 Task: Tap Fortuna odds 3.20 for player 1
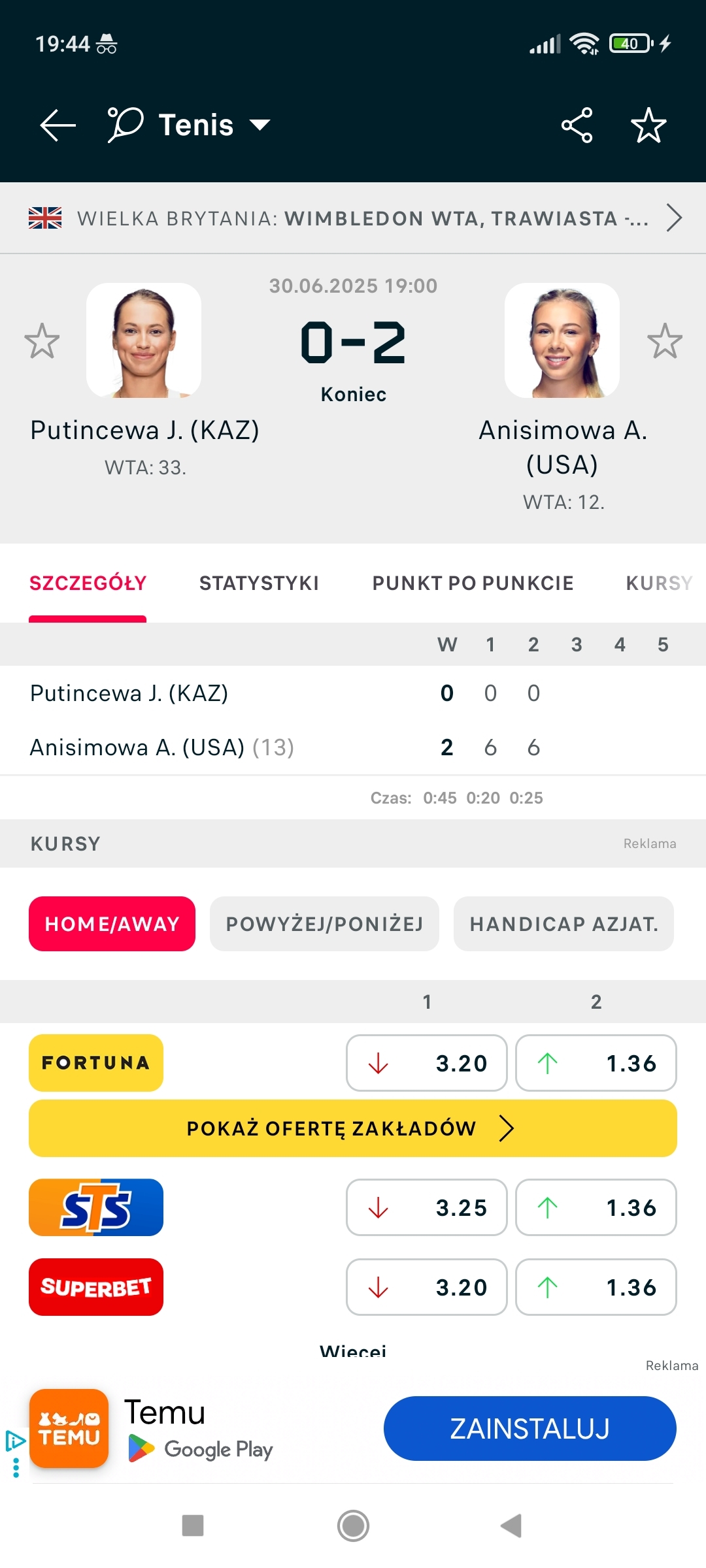(427, 1063)
